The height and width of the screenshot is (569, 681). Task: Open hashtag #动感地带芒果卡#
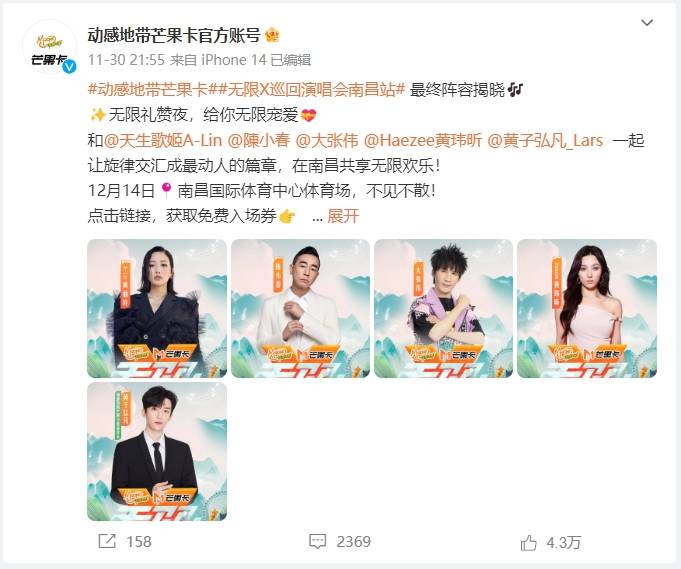click(x=142, y=90)
